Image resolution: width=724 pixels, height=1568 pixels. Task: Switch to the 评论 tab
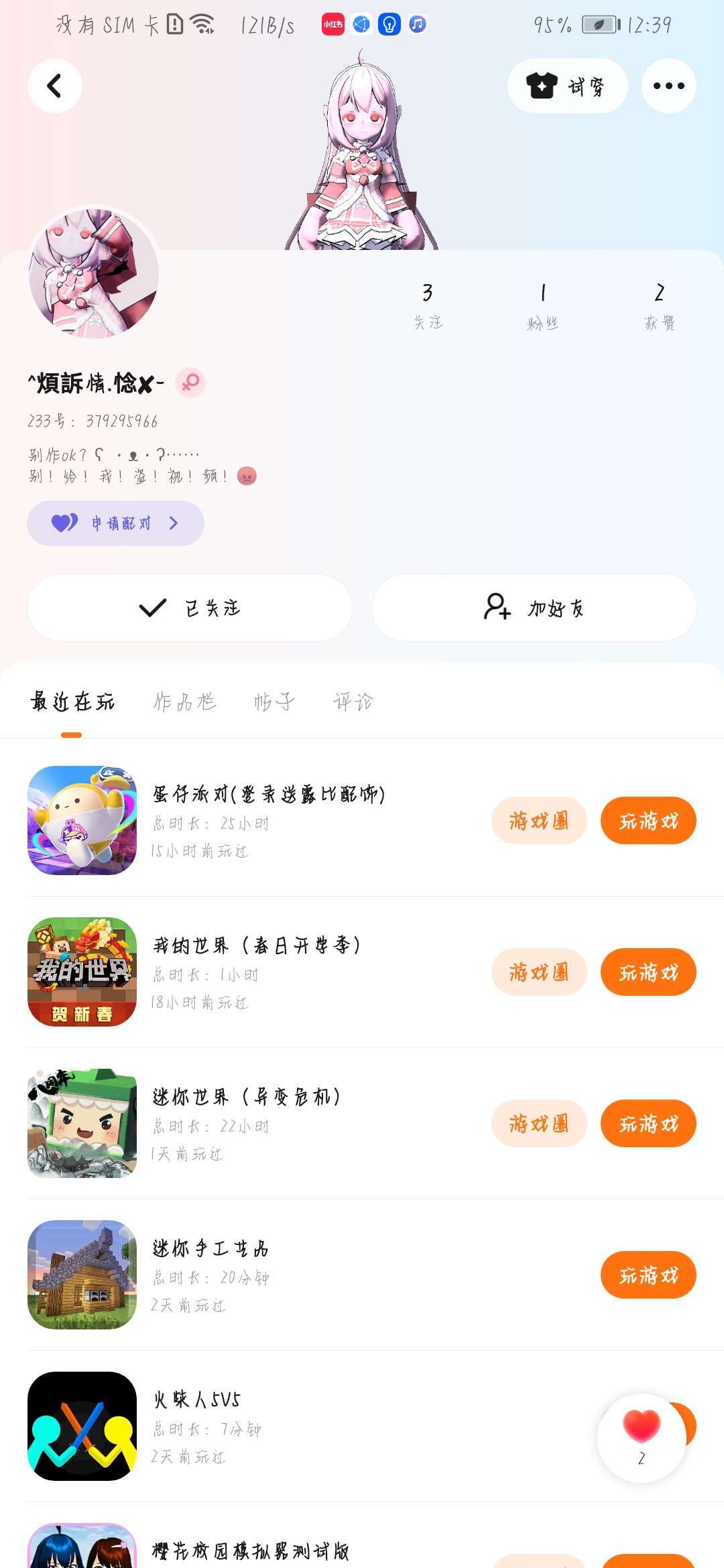click(x=353, y=702)
